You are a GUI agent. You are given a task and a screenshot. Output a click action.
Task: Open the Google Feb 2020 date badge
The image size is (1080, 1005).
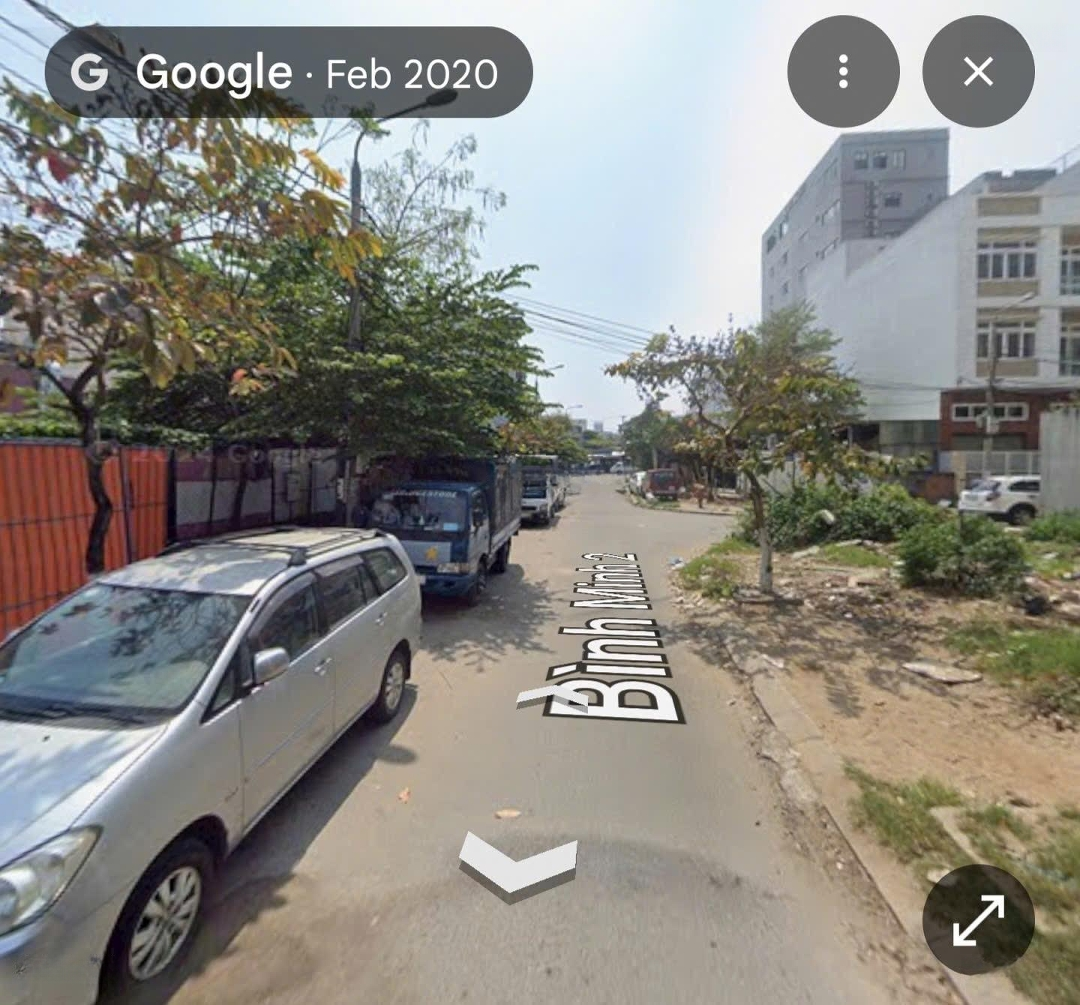tap(289, 72)
